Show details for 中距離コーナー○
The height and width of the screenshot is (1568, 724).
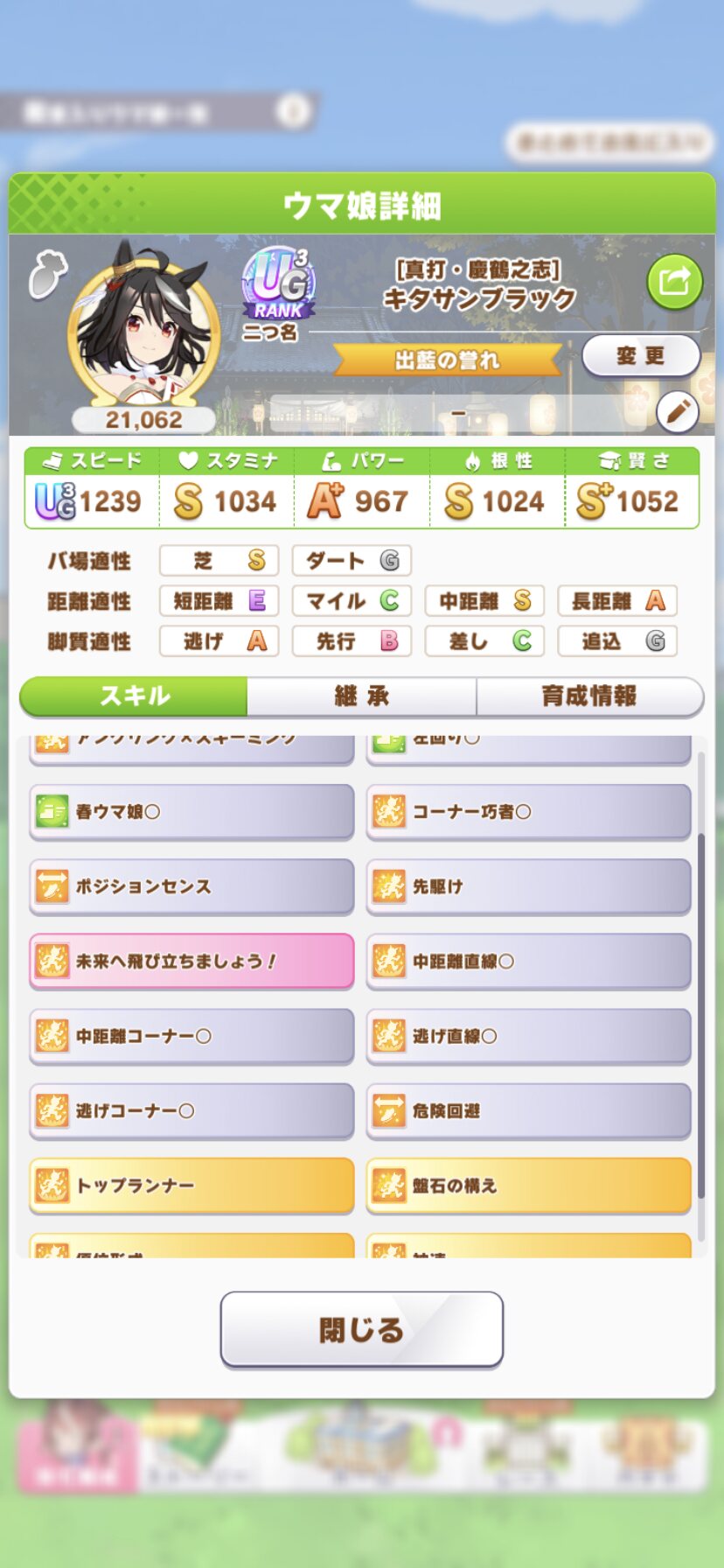(191, 1036)
